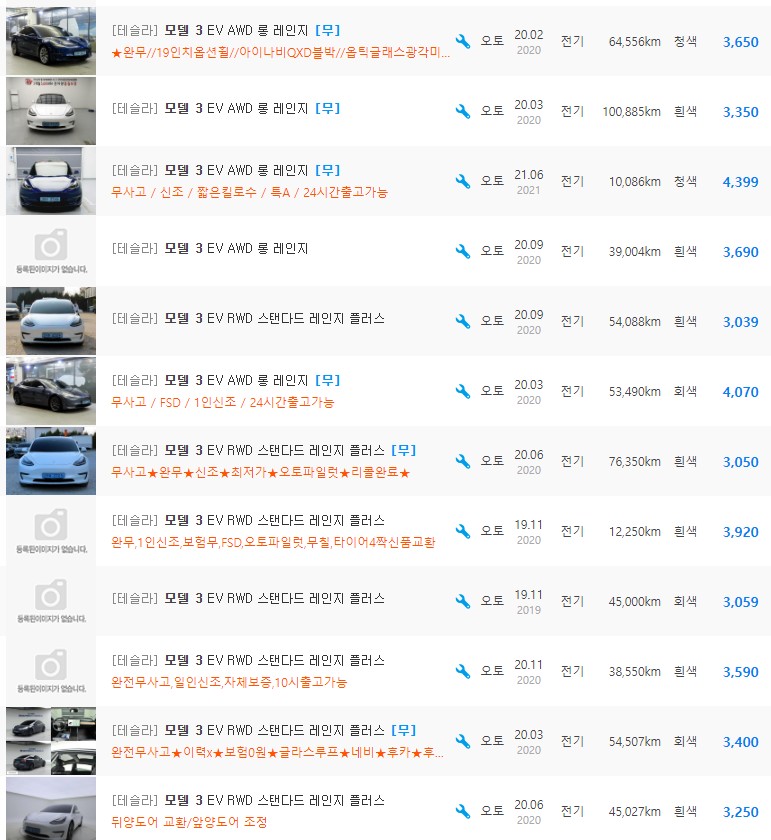Select the wrench icon on the 3,590 listing
The image size is (771, 840).
coord(461,671)
